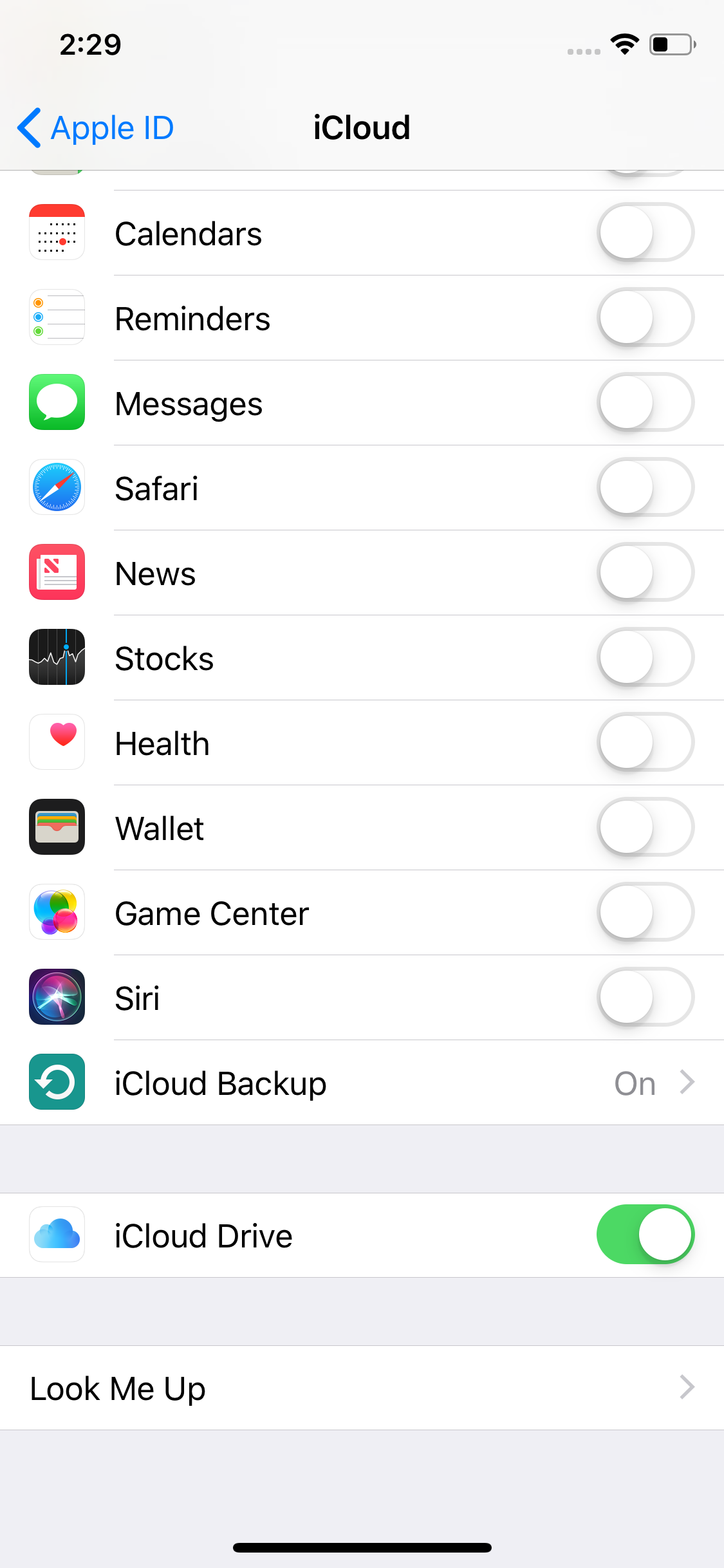Toggle the Wallet switch on
The height and width of the screenshot is (1568, 724).
coord(645,827)
